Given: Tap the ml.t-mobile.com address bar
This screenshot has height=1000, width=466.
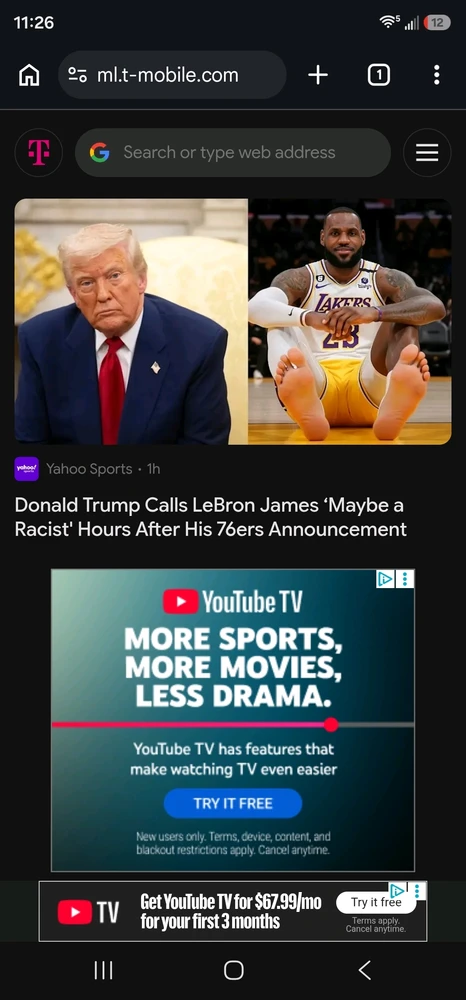Looking at the screenshot, I should pyautogui.click(x=172, y=75).
